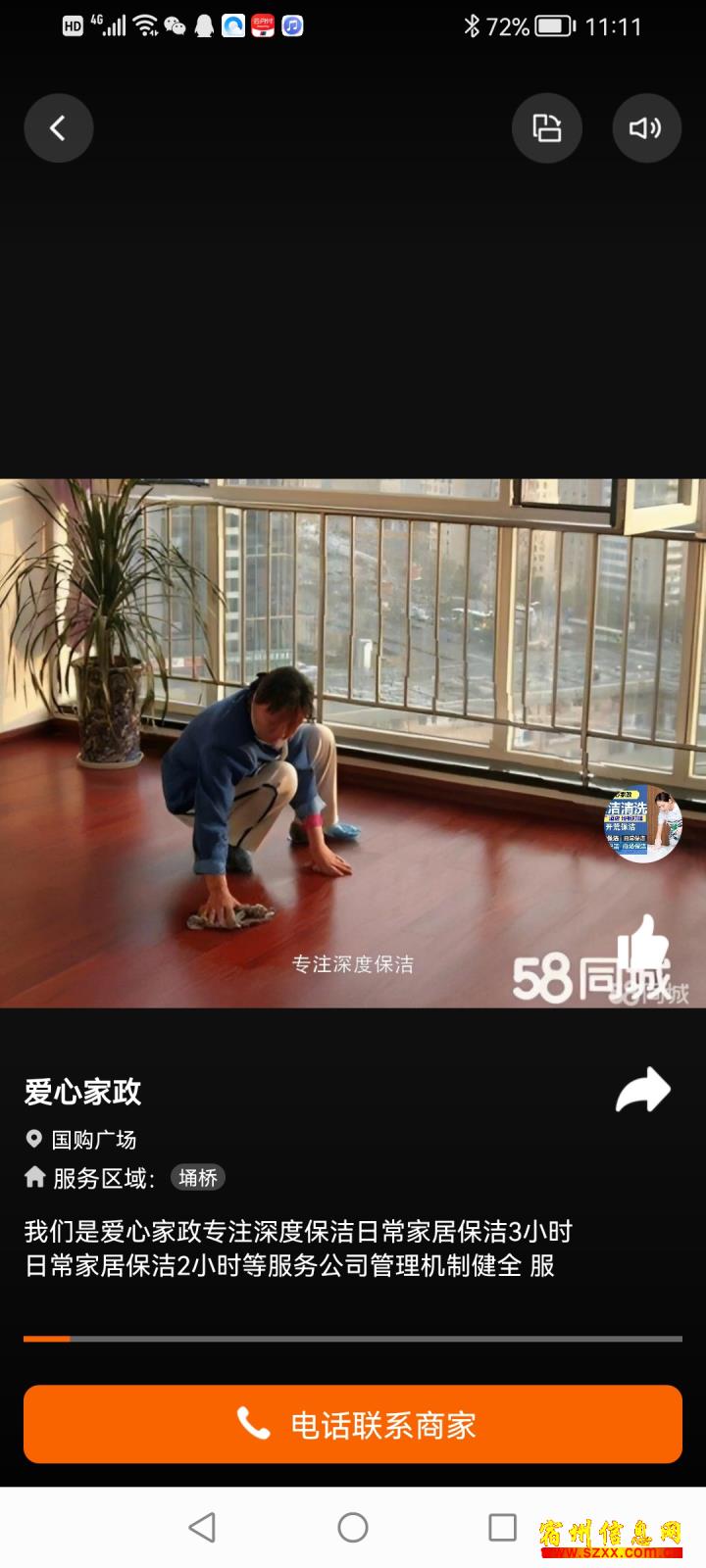
Task: Go back using the top-left arrow
Action: tap(59, 127)
